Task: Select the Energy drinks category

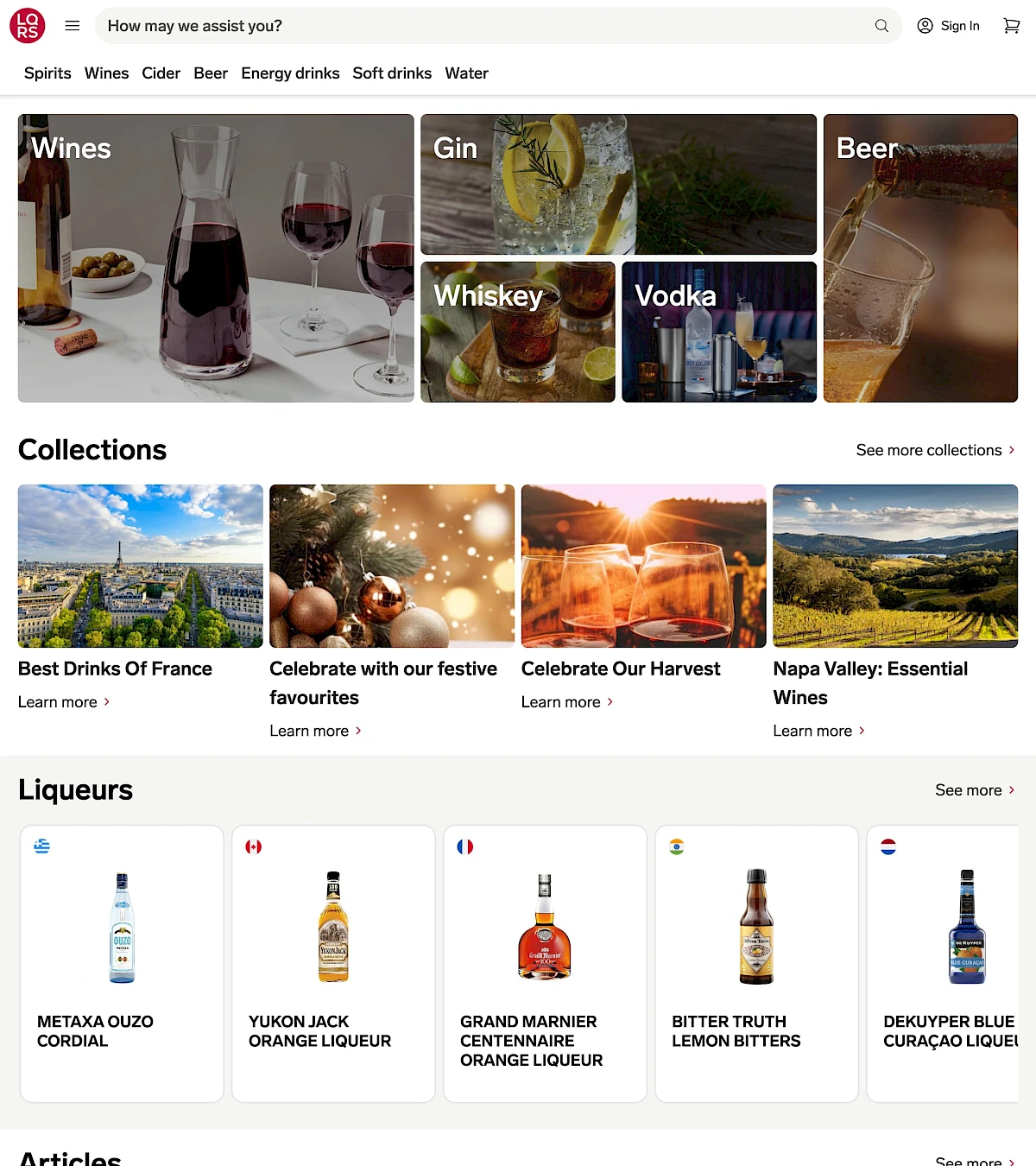Action: 290,73
